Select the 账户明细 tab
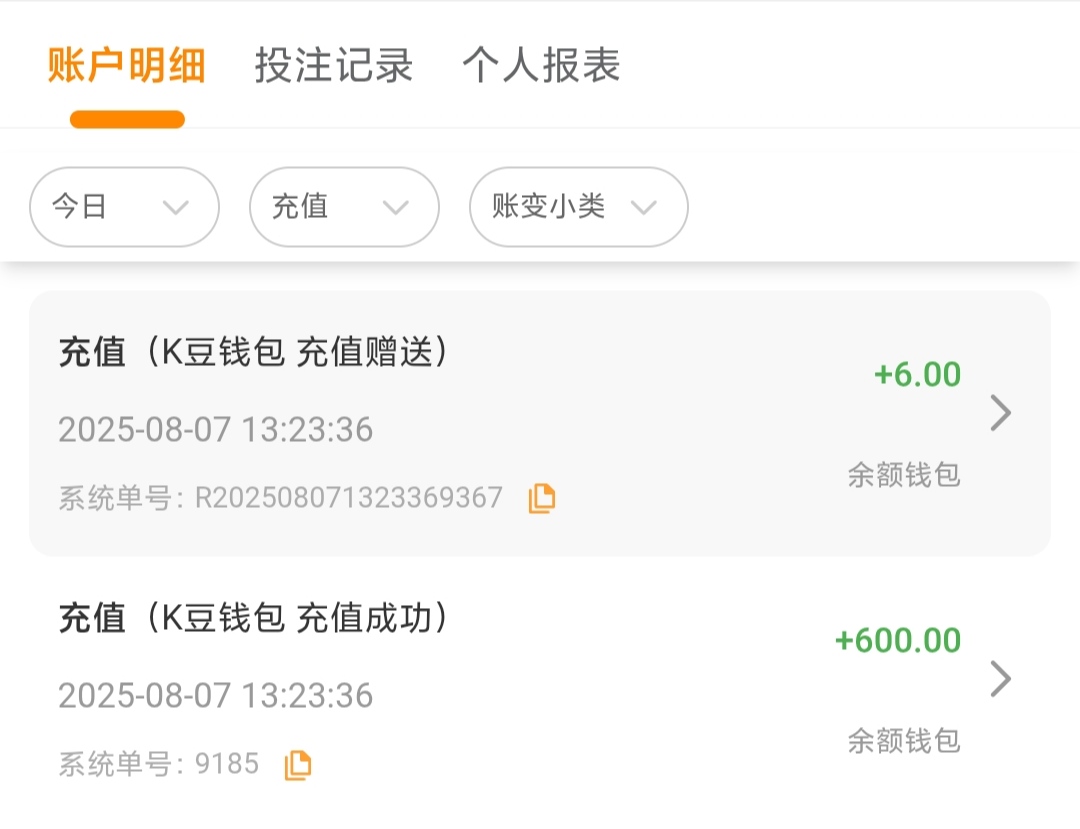This screenshot has width=1080, height=829. pos(126,66)
